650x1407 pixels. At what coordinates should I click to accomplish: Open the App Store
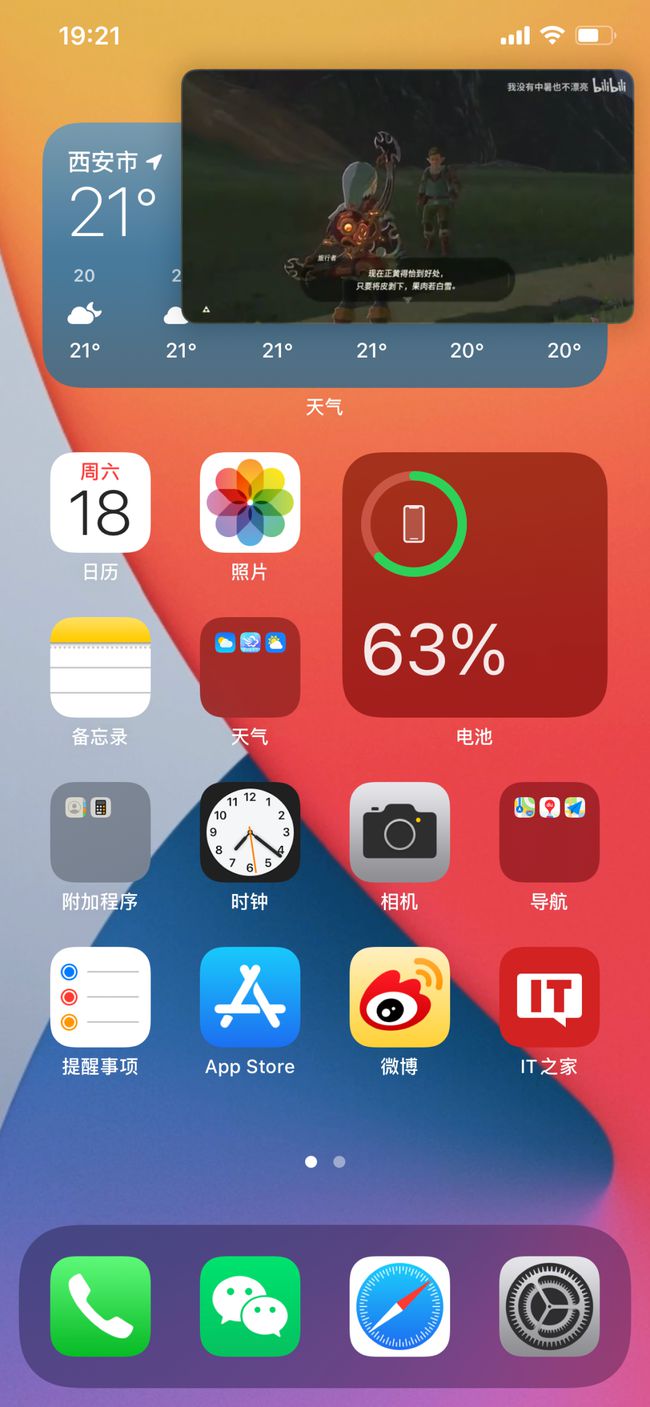tap(250, 997)
